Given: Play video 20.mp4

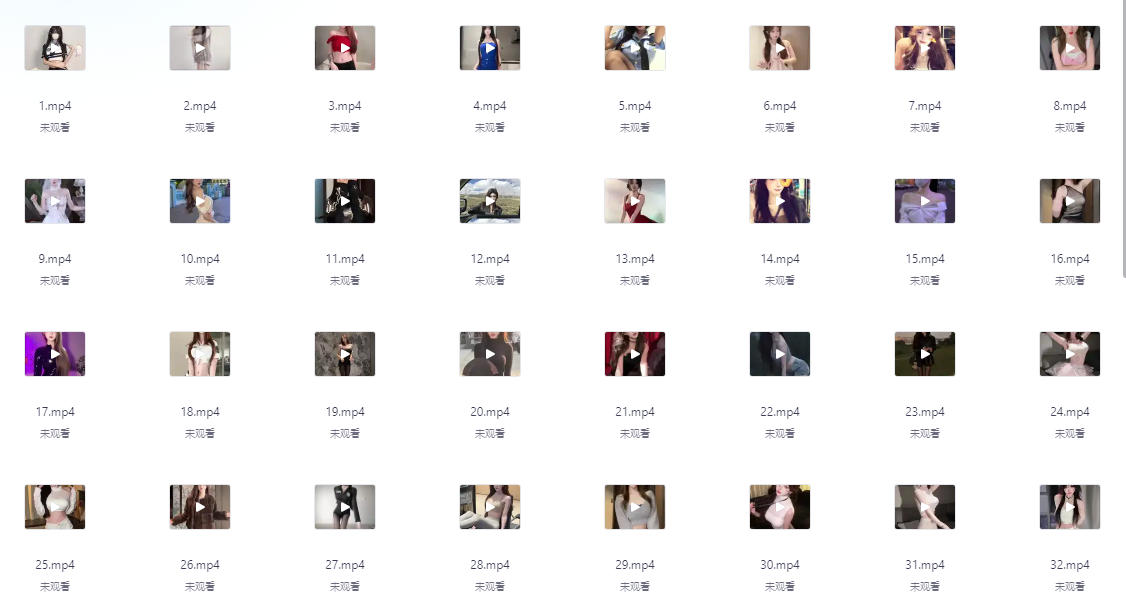Looking at the screenshot, I should tap(490, 354).
